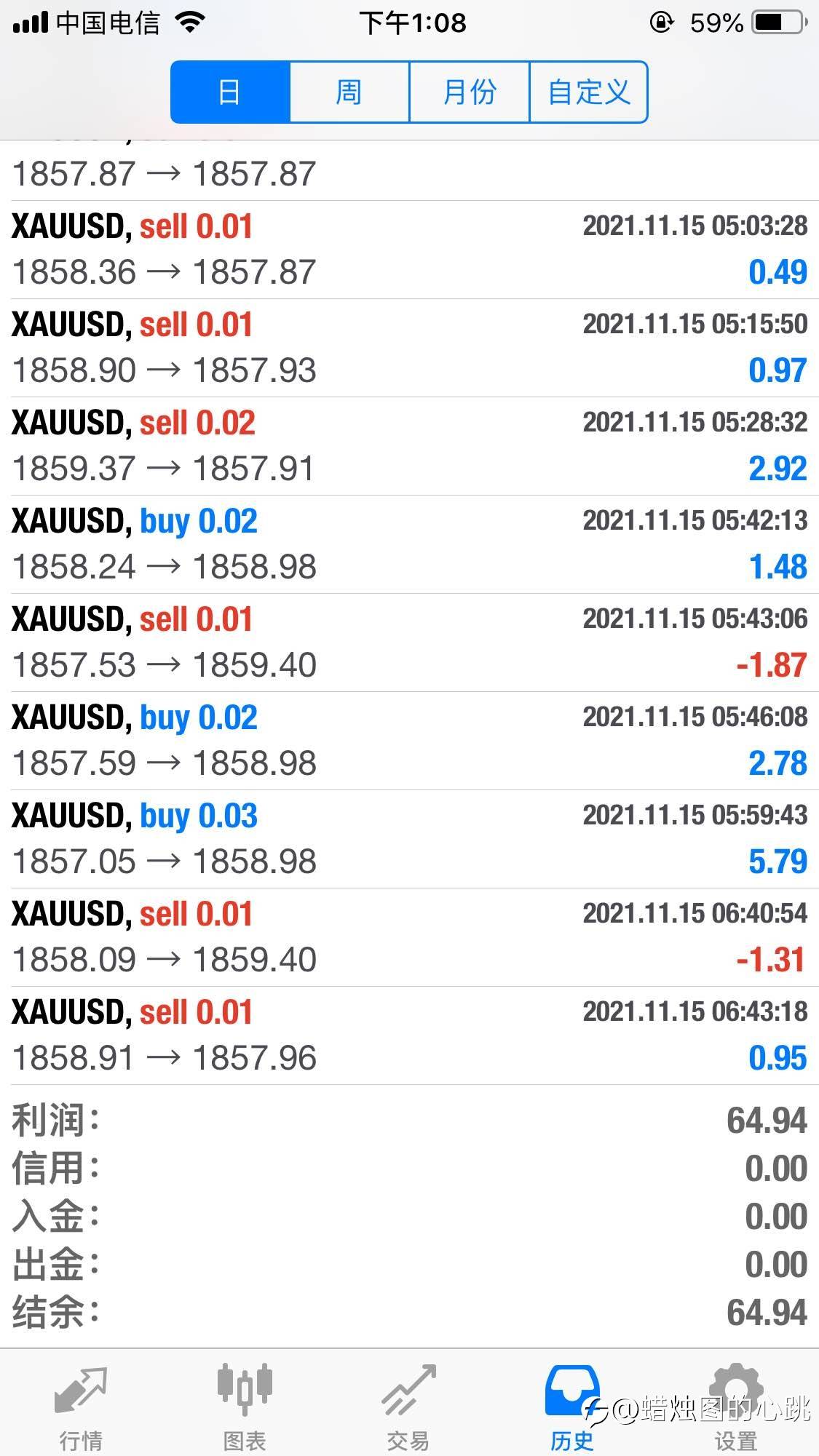Expand the buy 0.02 trade at 05:46:08
This screenshot has width=819, height=1456.
tap(409, 741)
